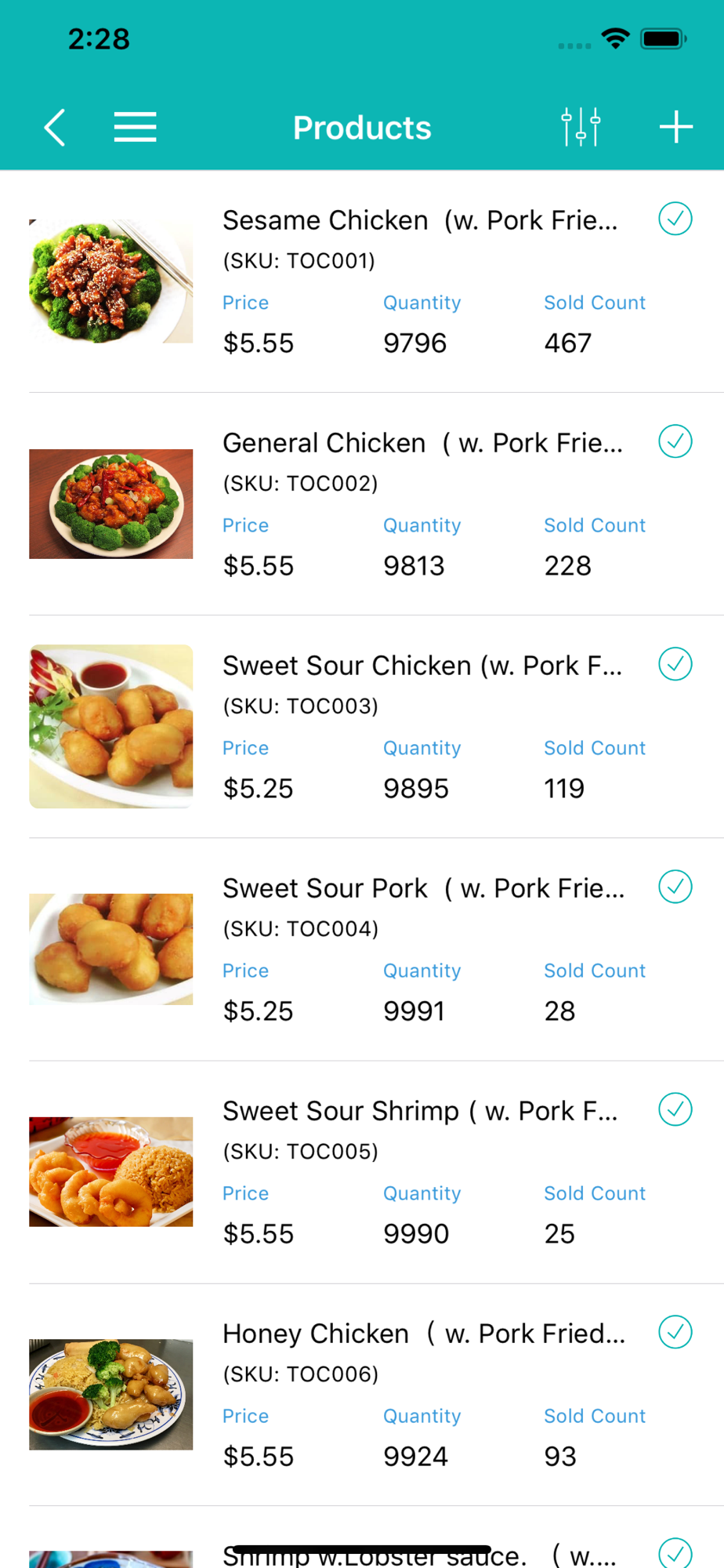
Task: Go back using the header arrow
Action: click(x=54, y=128)
